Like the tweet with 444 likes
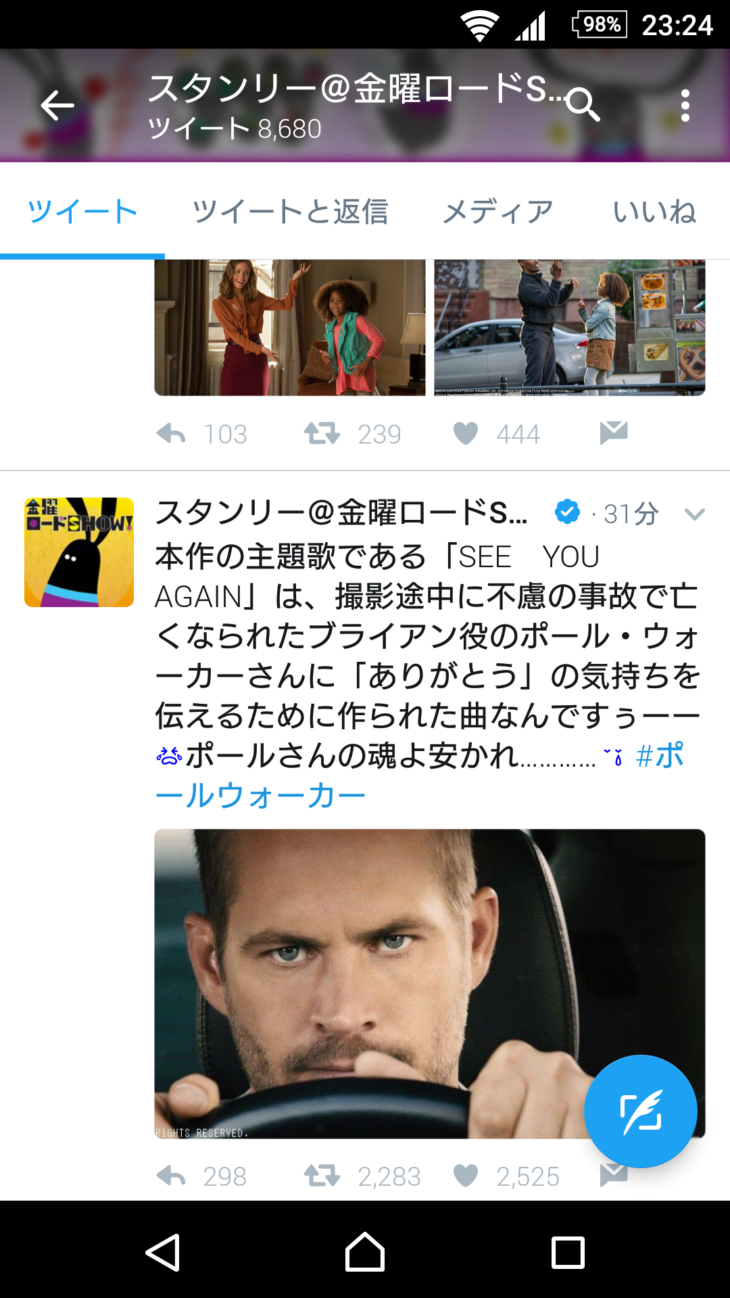Screen dimensions: 730x1298 coord(466,433)
